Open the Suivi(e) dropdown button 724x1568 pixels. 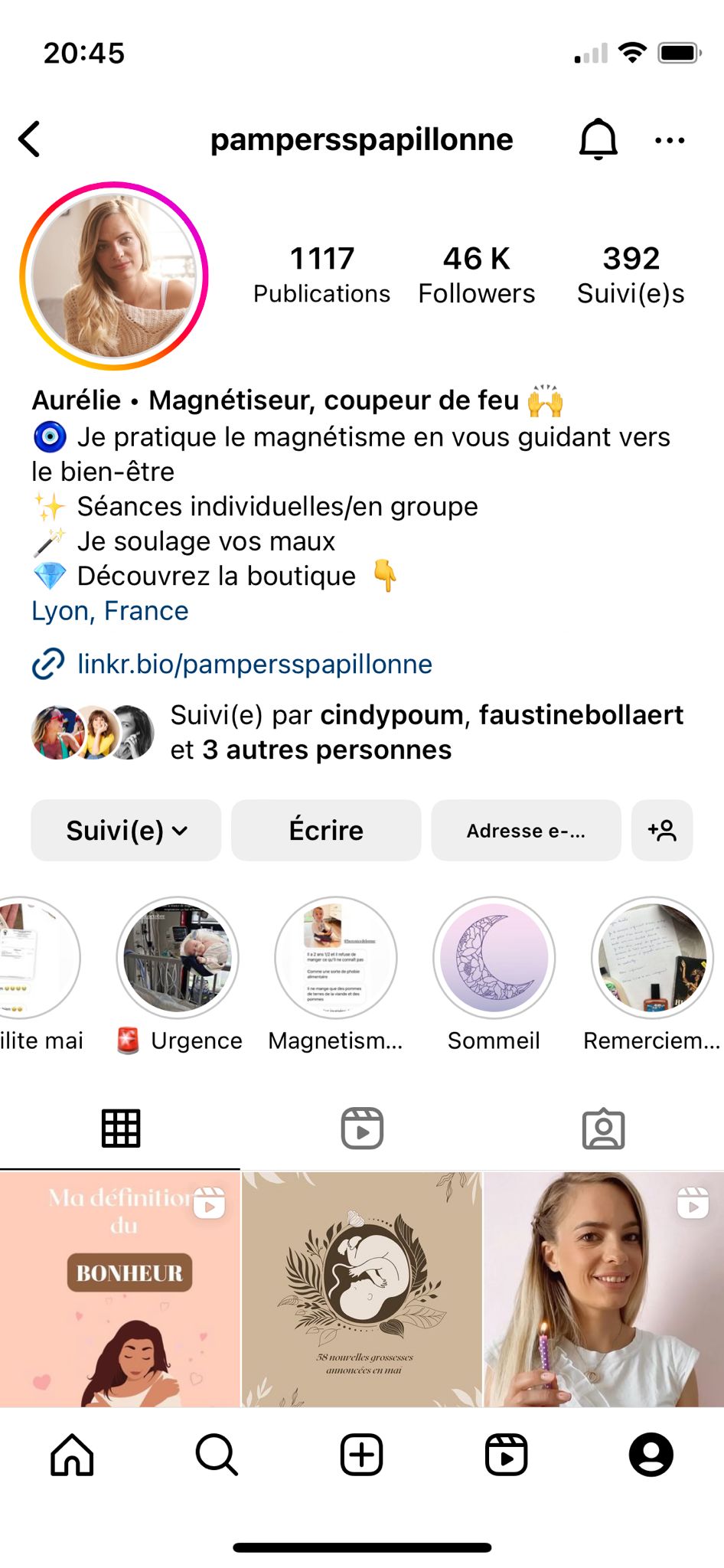[x=126, y=831]
